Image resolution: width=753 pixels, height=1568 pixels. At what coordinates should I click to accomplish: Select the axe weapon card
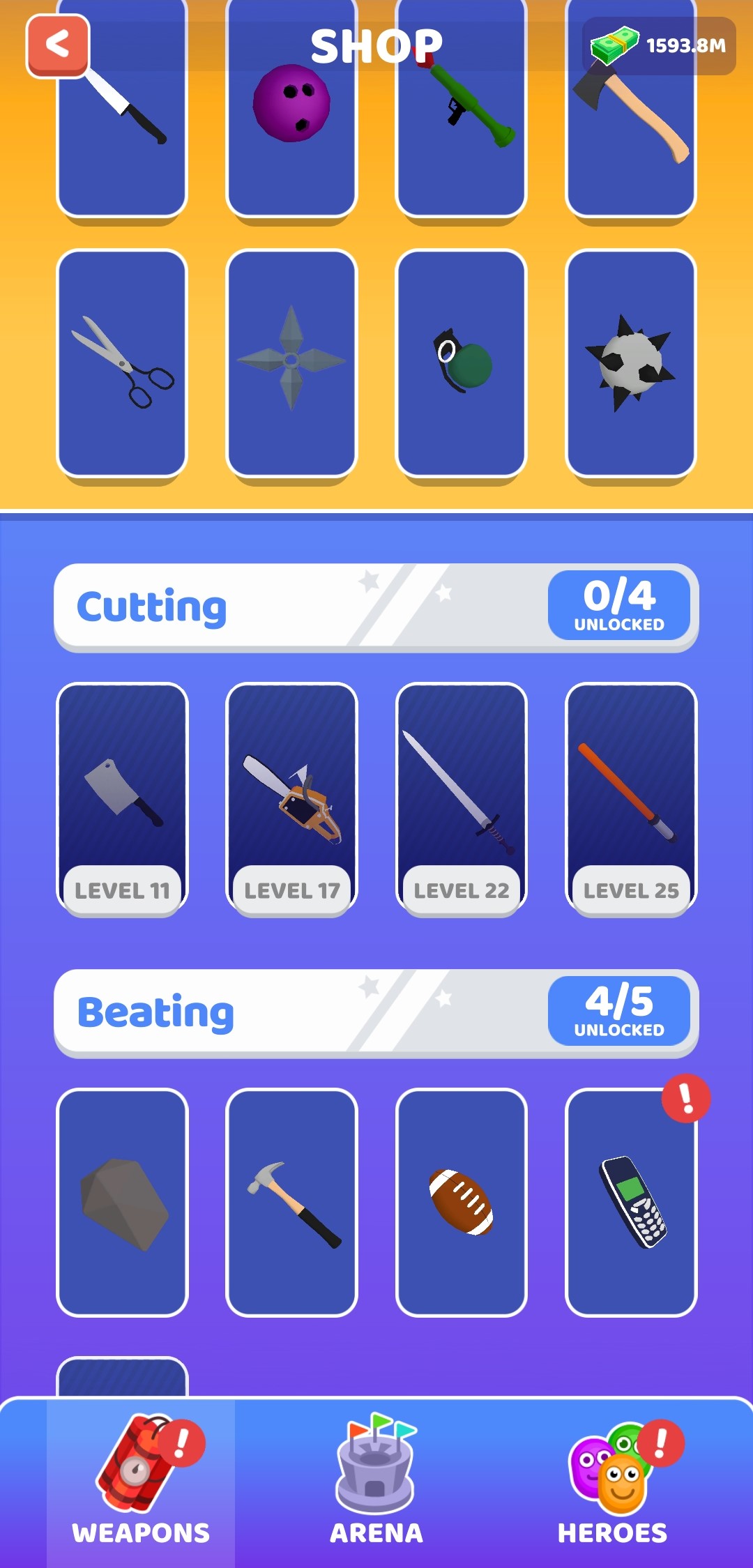[631, 139]
